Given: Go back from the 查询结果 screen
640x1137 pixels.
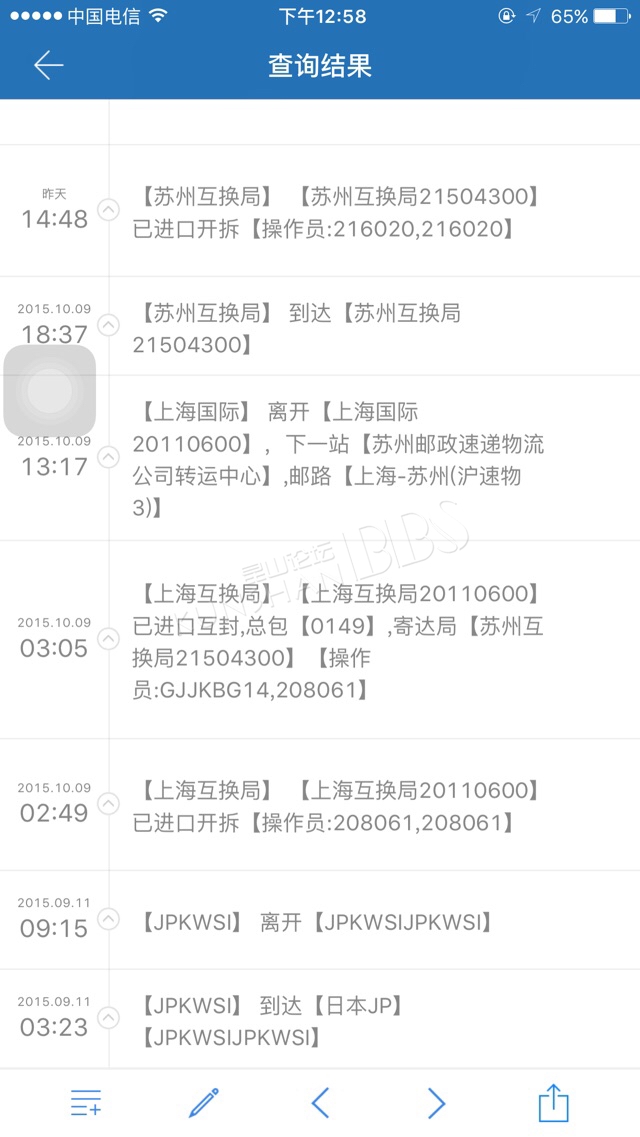Looking at the screenshot, I should pyautogui.click(x=49, y=65).
